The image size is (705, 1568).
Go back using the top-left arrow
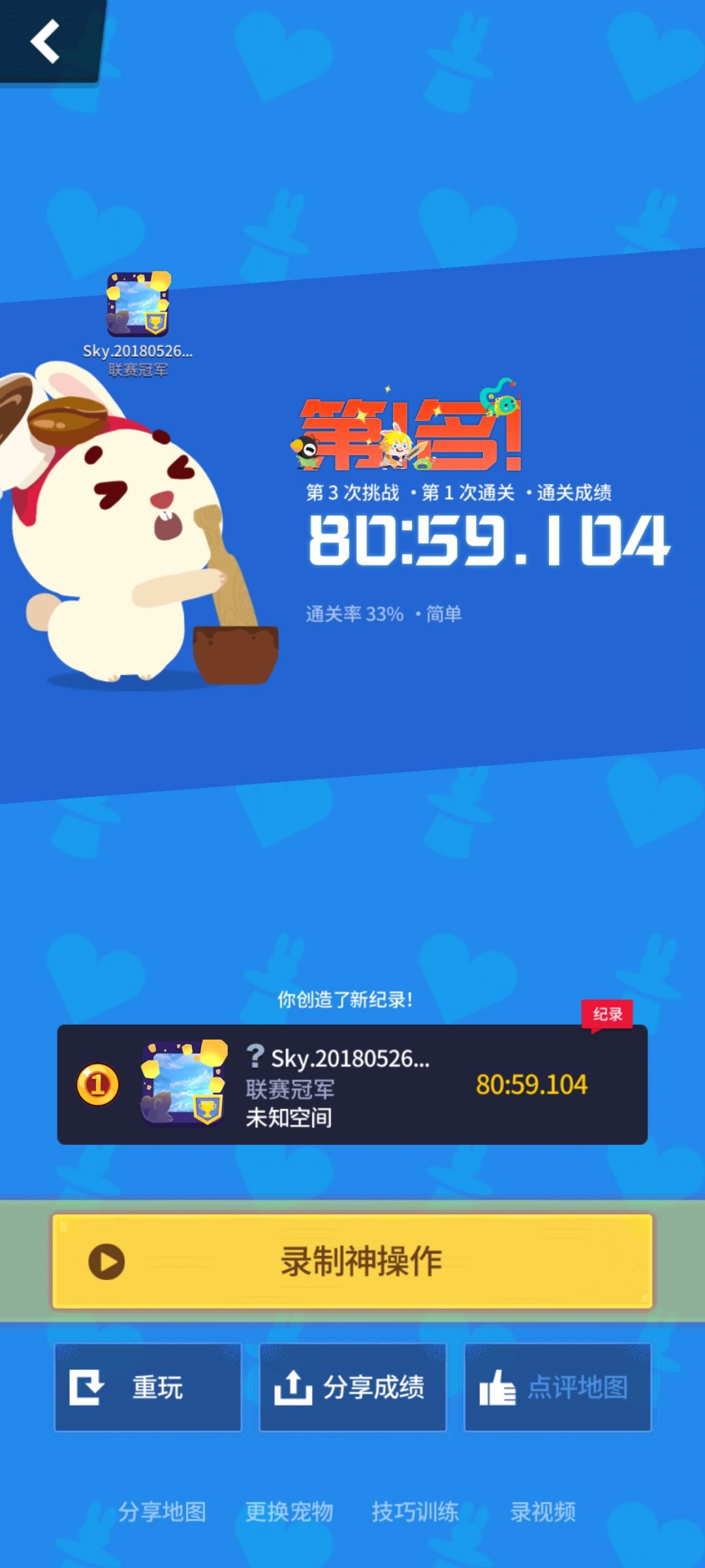46,40
